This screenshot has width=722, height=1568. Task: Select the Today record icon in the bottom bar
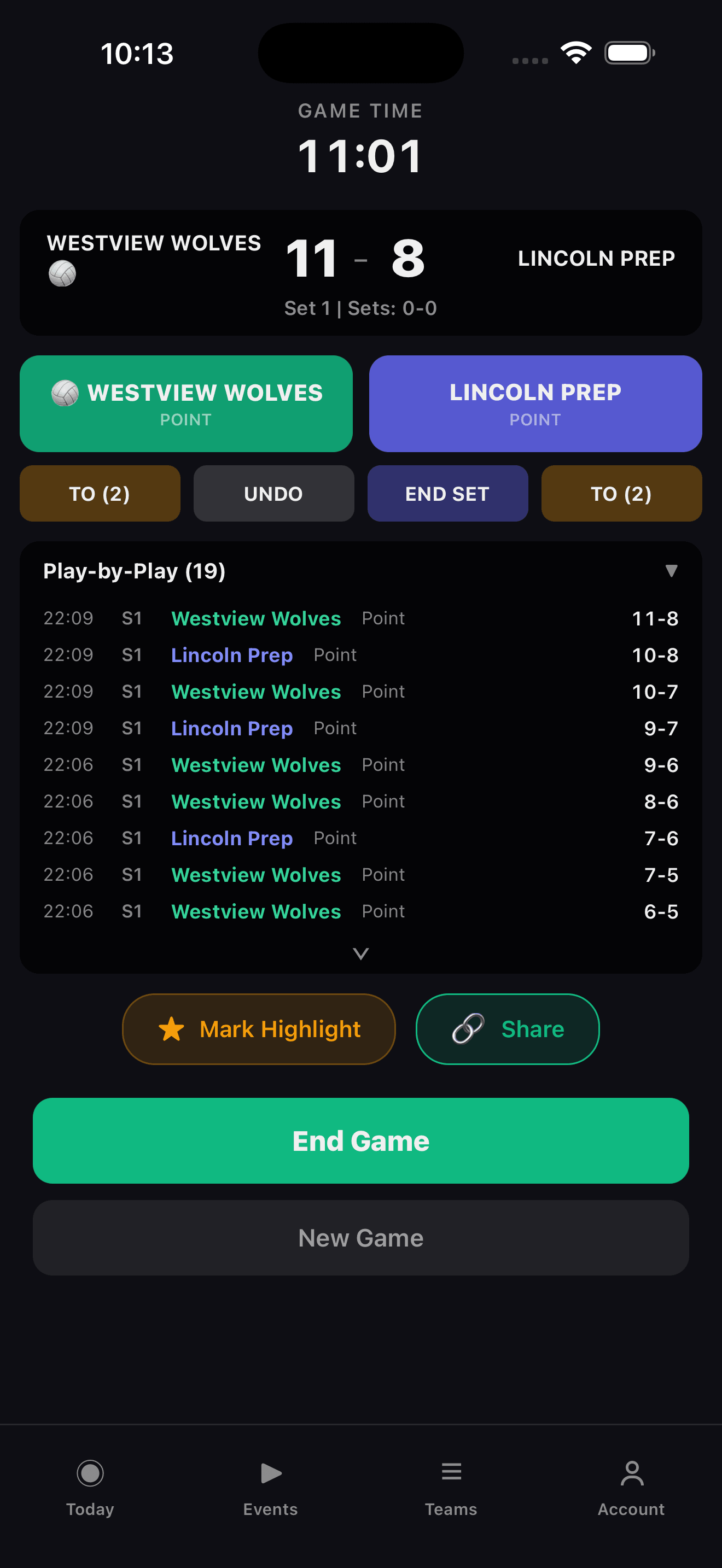point(90,1472)
